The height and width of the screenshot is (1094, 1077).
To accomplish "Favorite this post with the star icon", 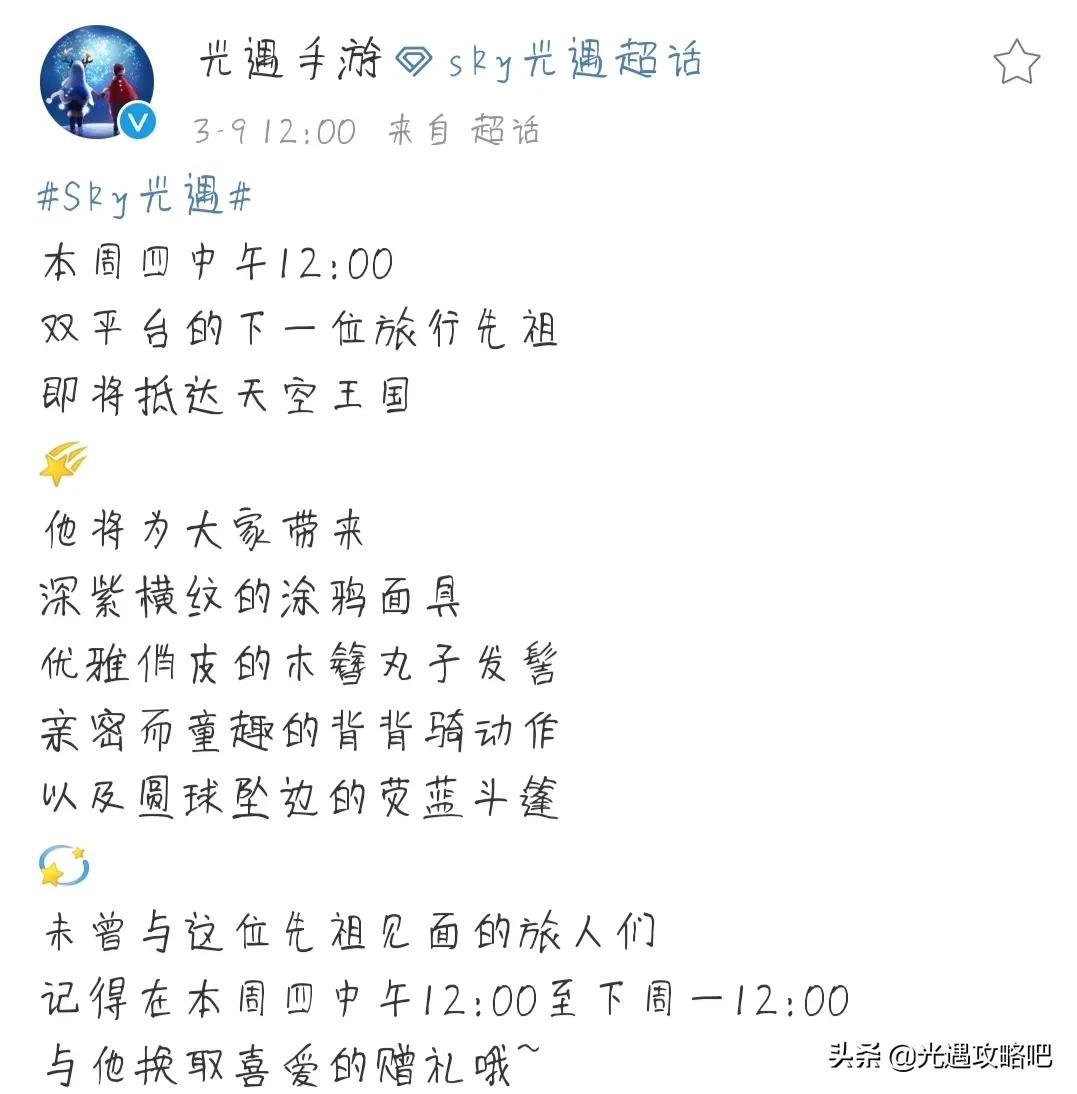I will click(1016, 63).
